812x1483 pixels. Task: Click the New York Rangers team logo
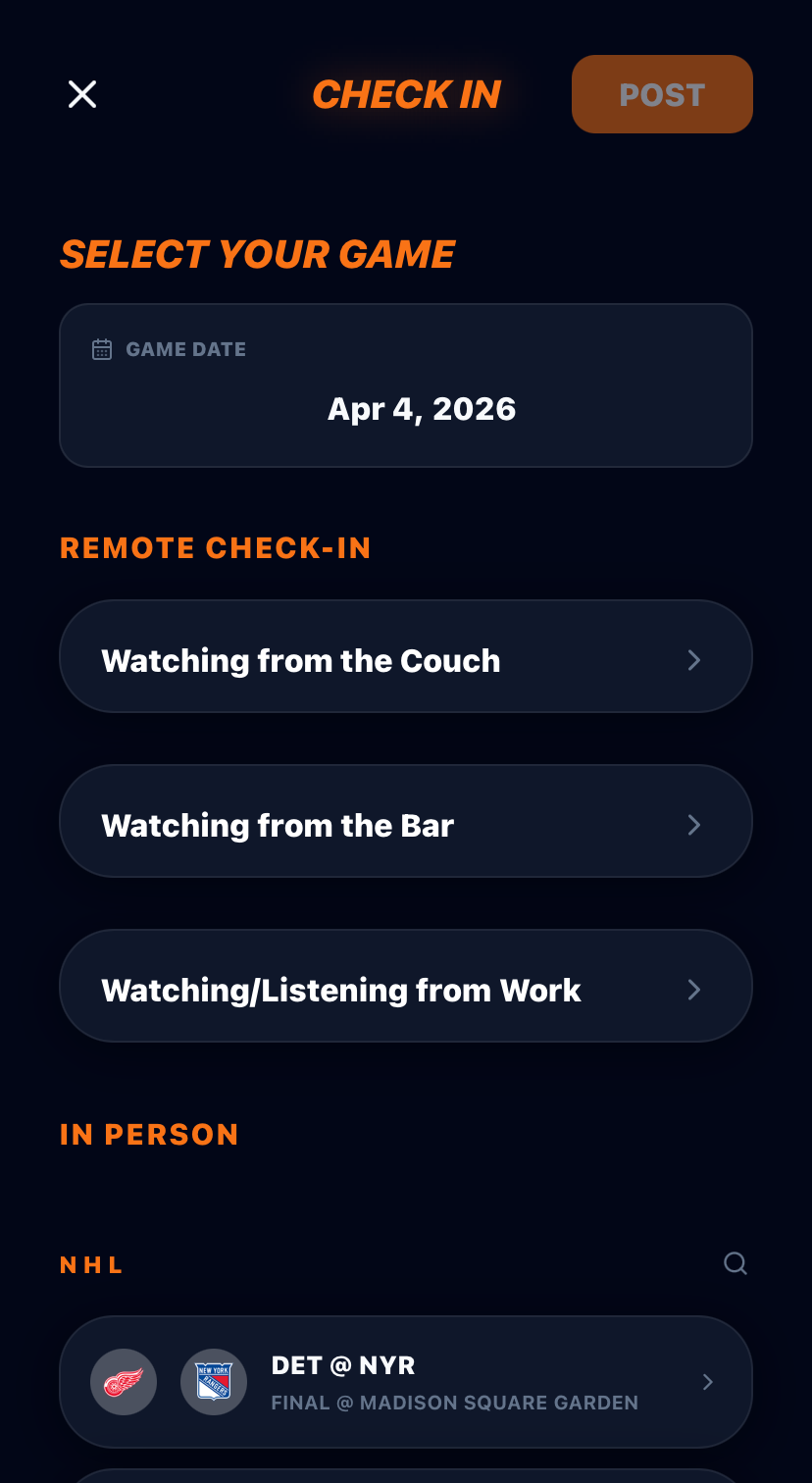coord(214,1381)
